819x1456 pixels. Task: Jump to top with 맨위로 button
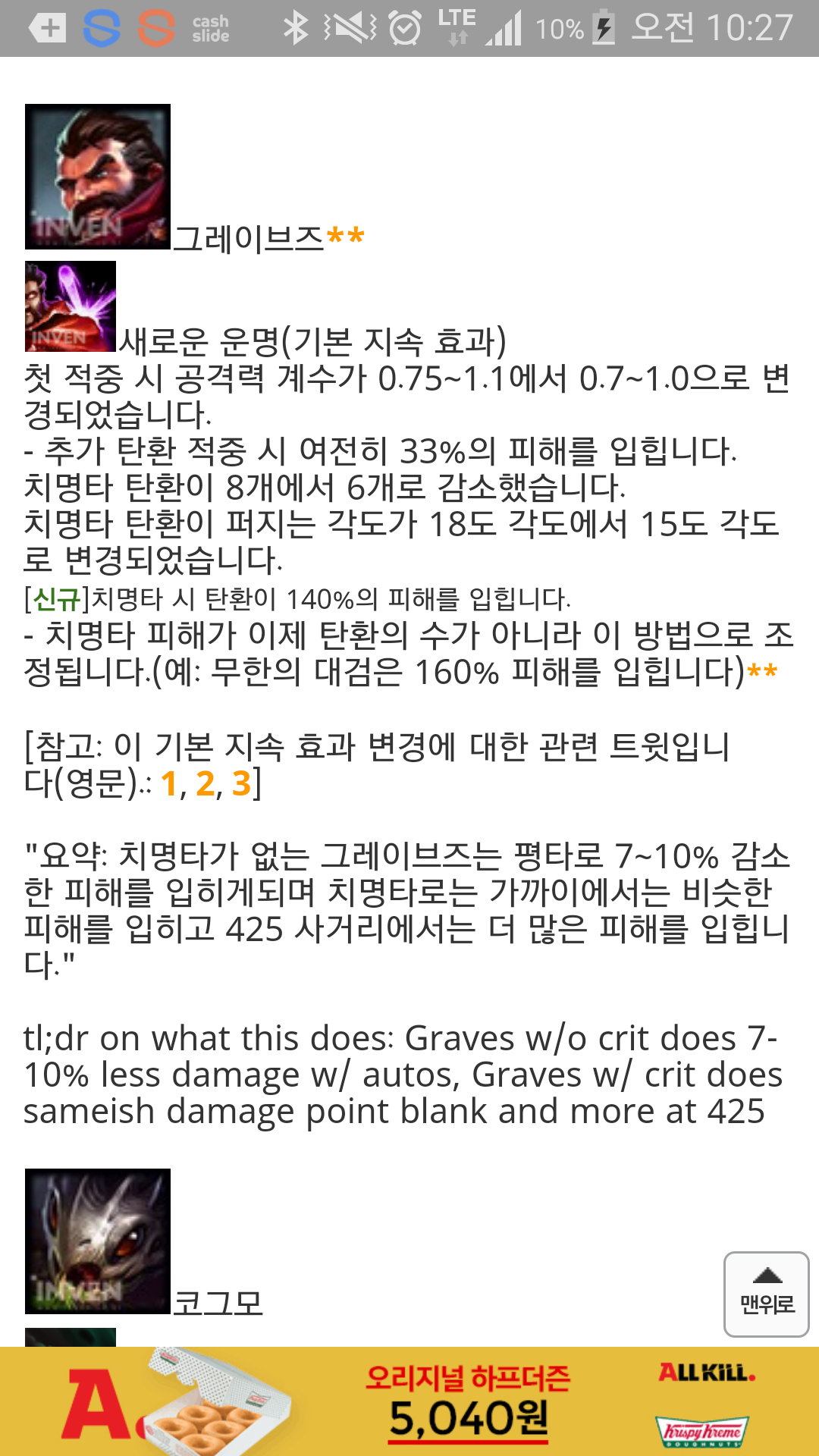coord(766,1294)
